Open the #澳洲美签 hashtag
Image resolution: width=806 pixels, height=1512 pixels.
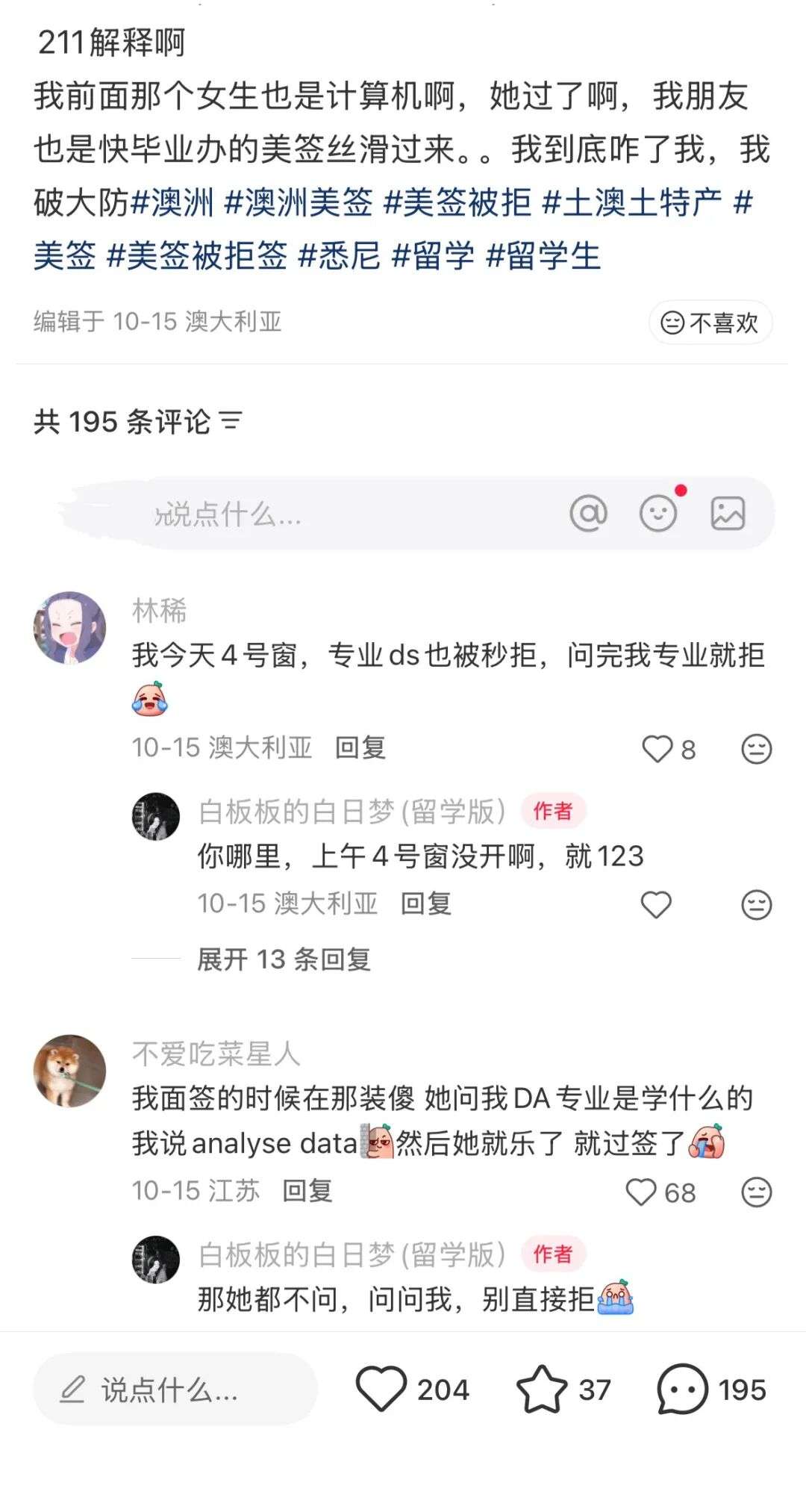(299, 202)
